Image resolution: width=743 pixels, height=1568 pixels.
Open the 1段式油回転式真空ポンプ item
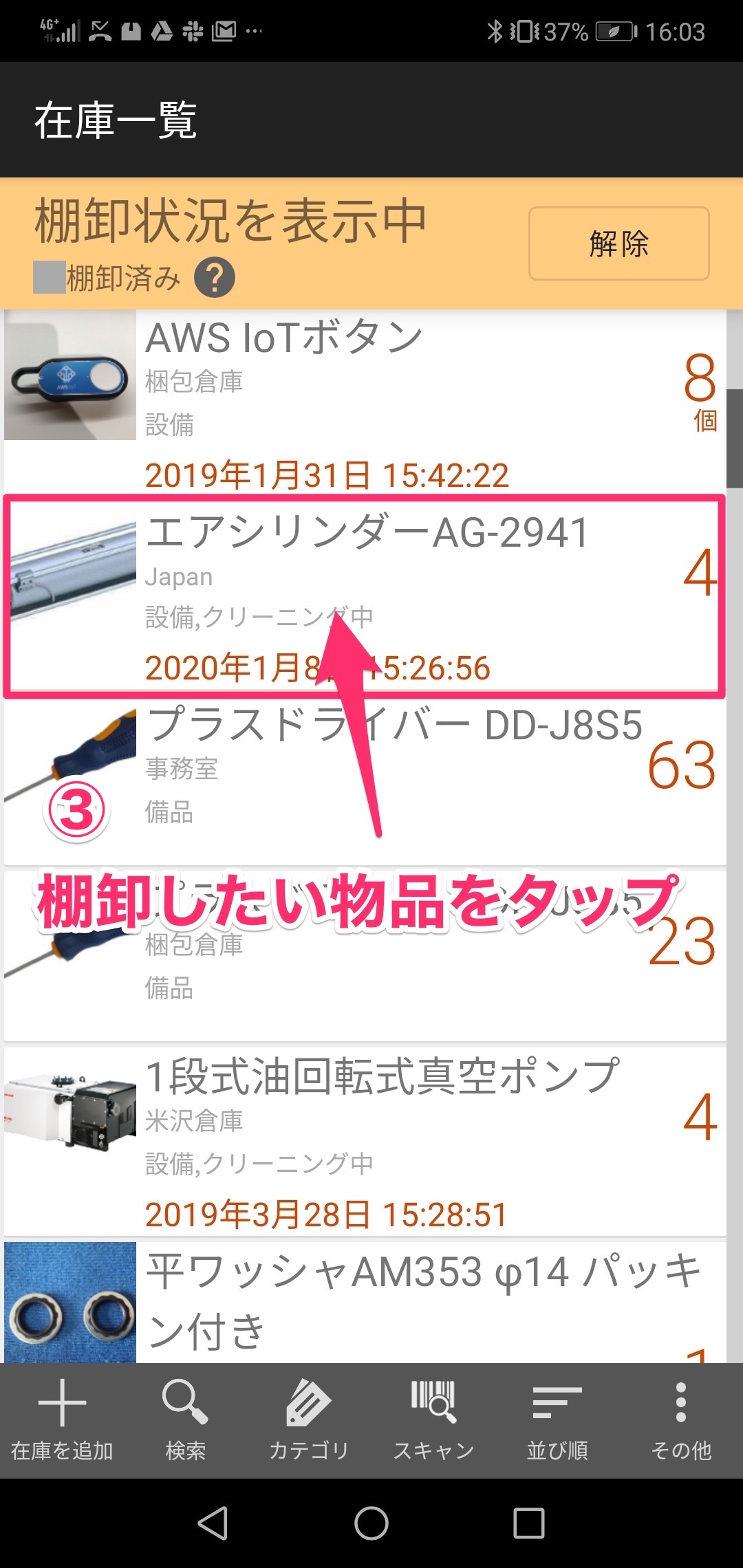pyautogui.click(x=365, y=1141)
